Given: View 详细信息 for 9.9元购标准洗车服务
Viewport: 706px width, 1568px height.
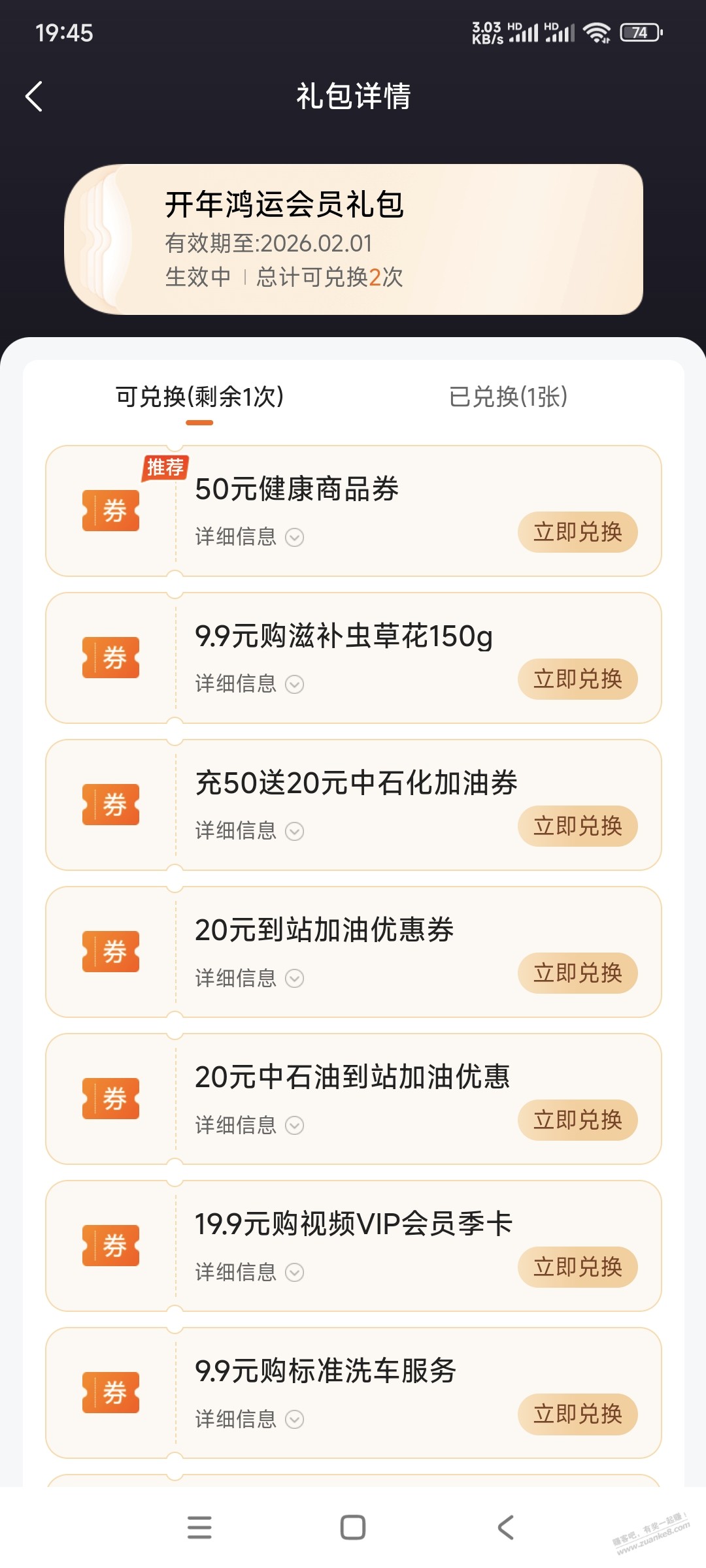Looking at the screenshot, I should [x=249, y=1419].
